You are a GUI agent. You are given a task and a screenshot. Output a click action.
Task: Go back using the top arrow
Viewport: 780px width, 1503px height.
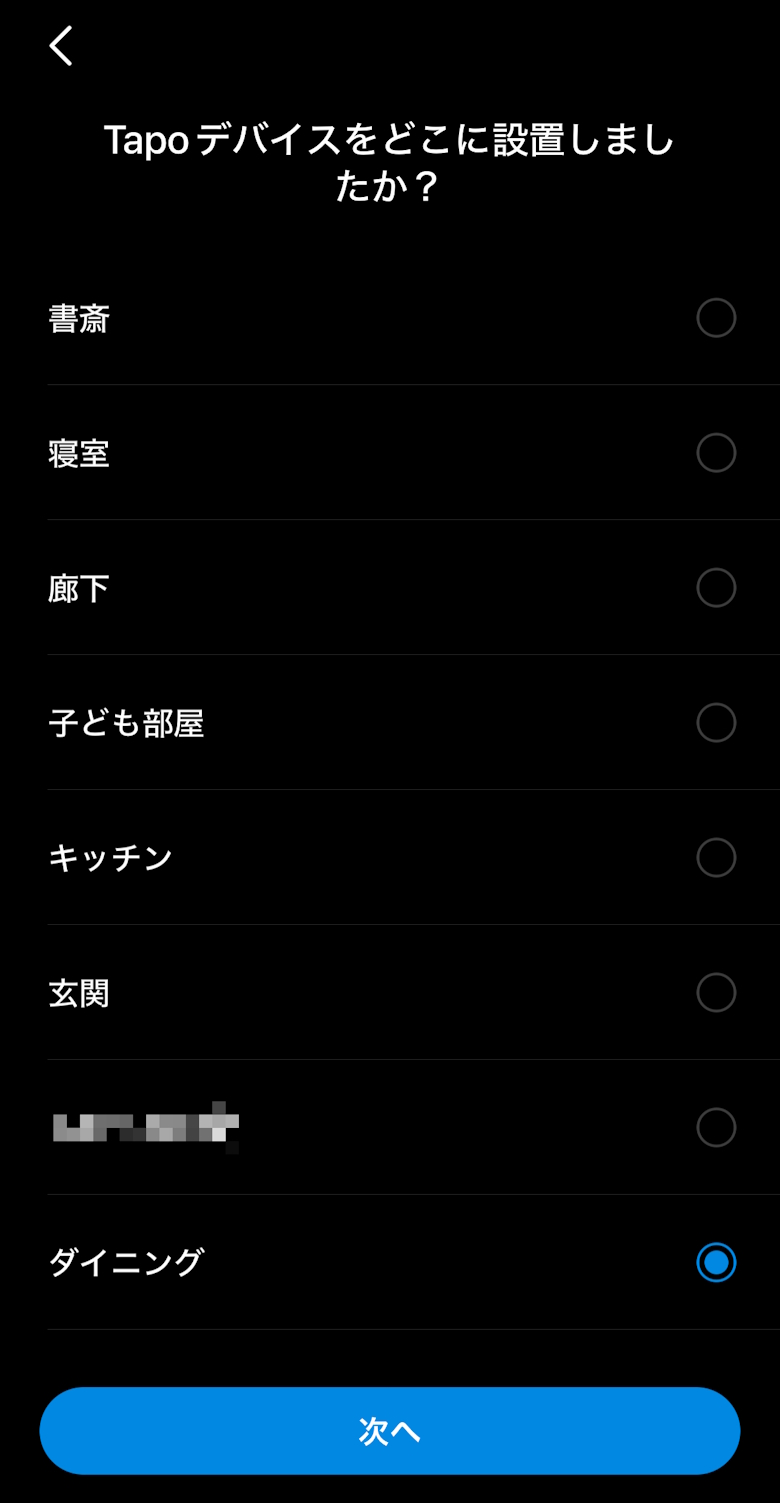(62, 46)
